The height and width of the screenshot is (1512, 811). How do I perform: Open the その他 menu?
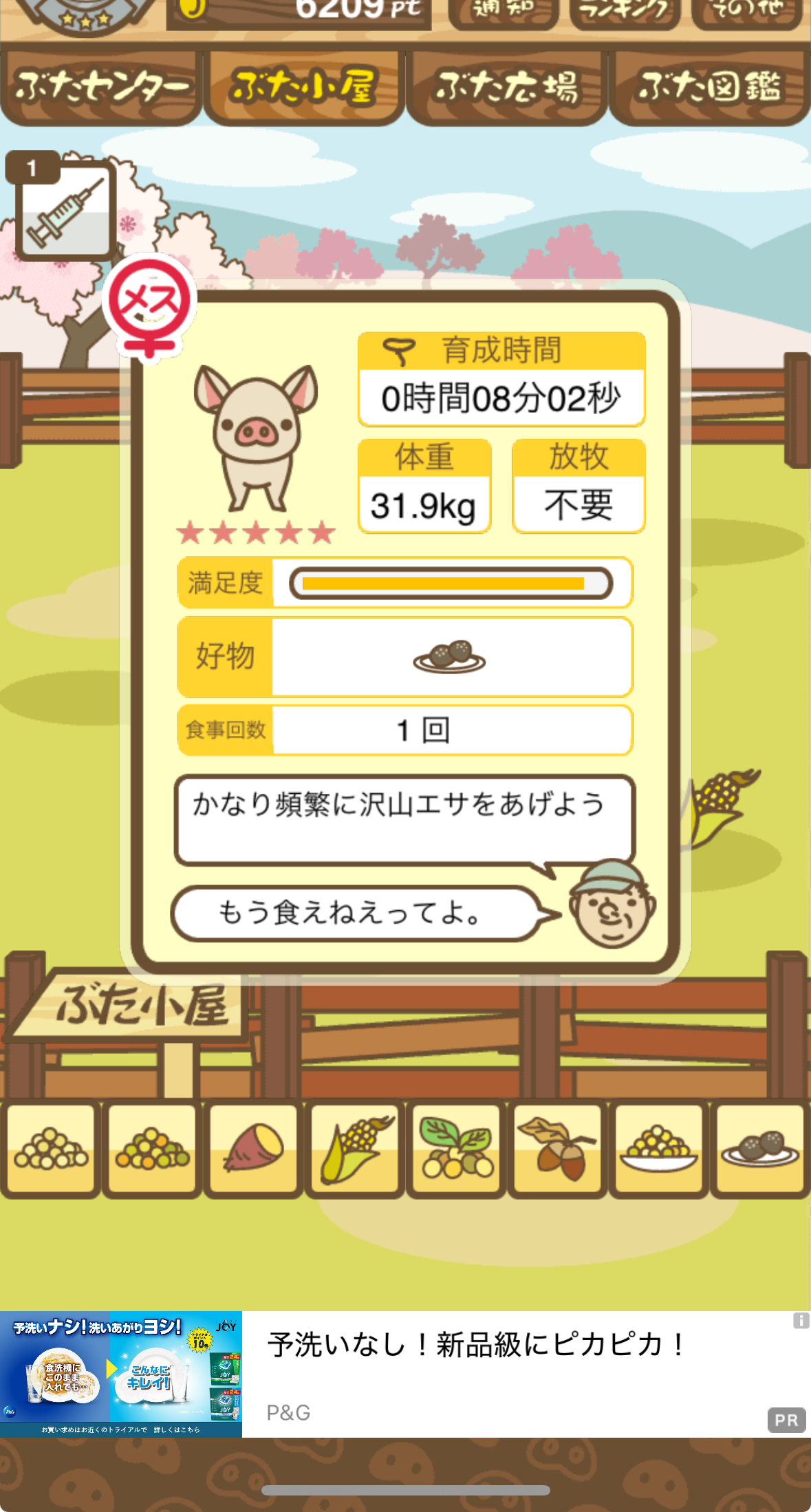click(x=746, y=12)
